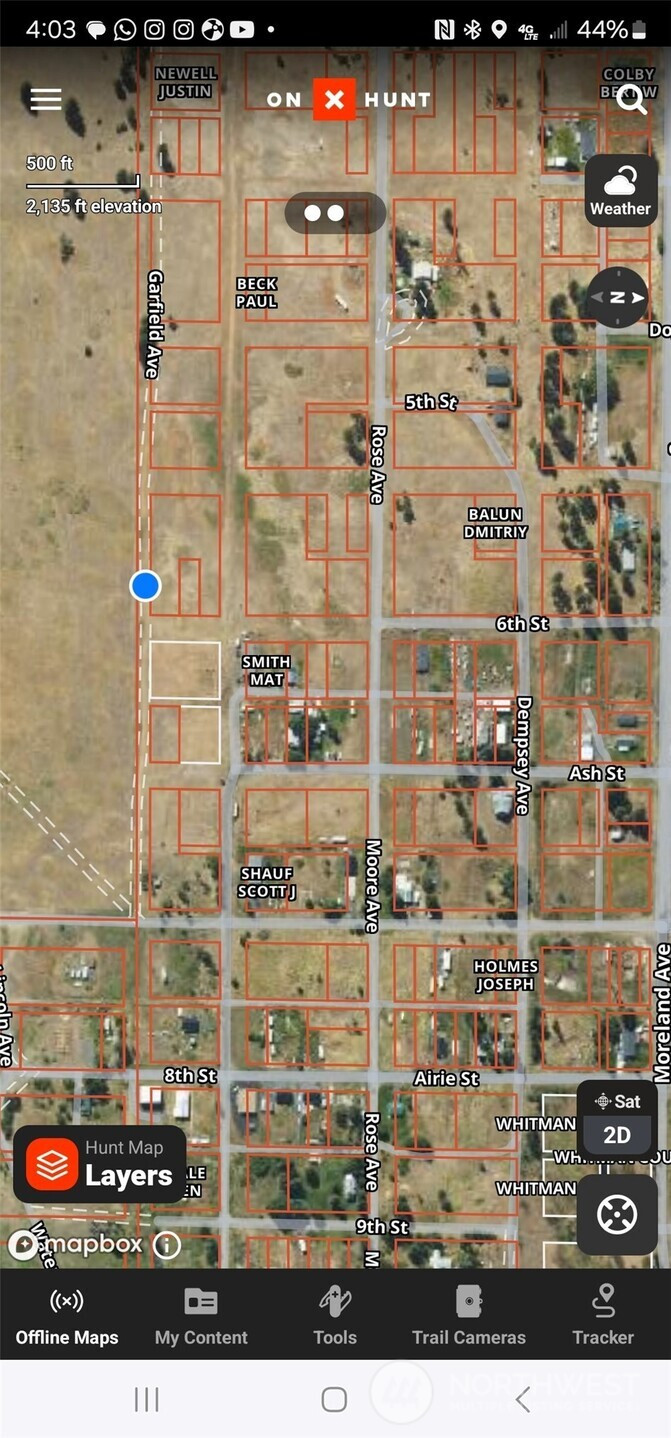Open Hunt Map Layers

click(x=99, y=1164)
